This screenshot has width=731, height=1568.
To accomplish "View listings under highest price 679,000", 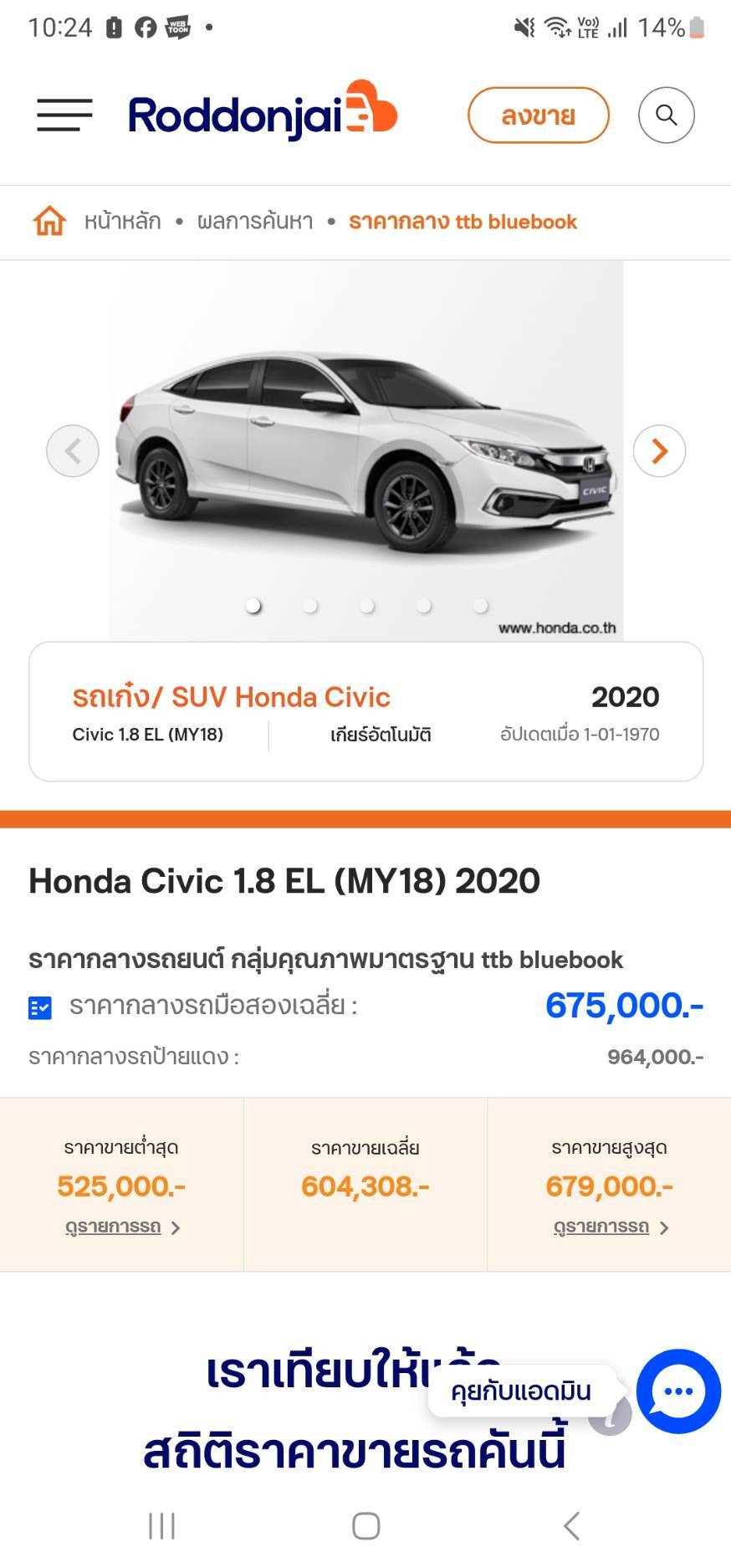I will 610,1227.
